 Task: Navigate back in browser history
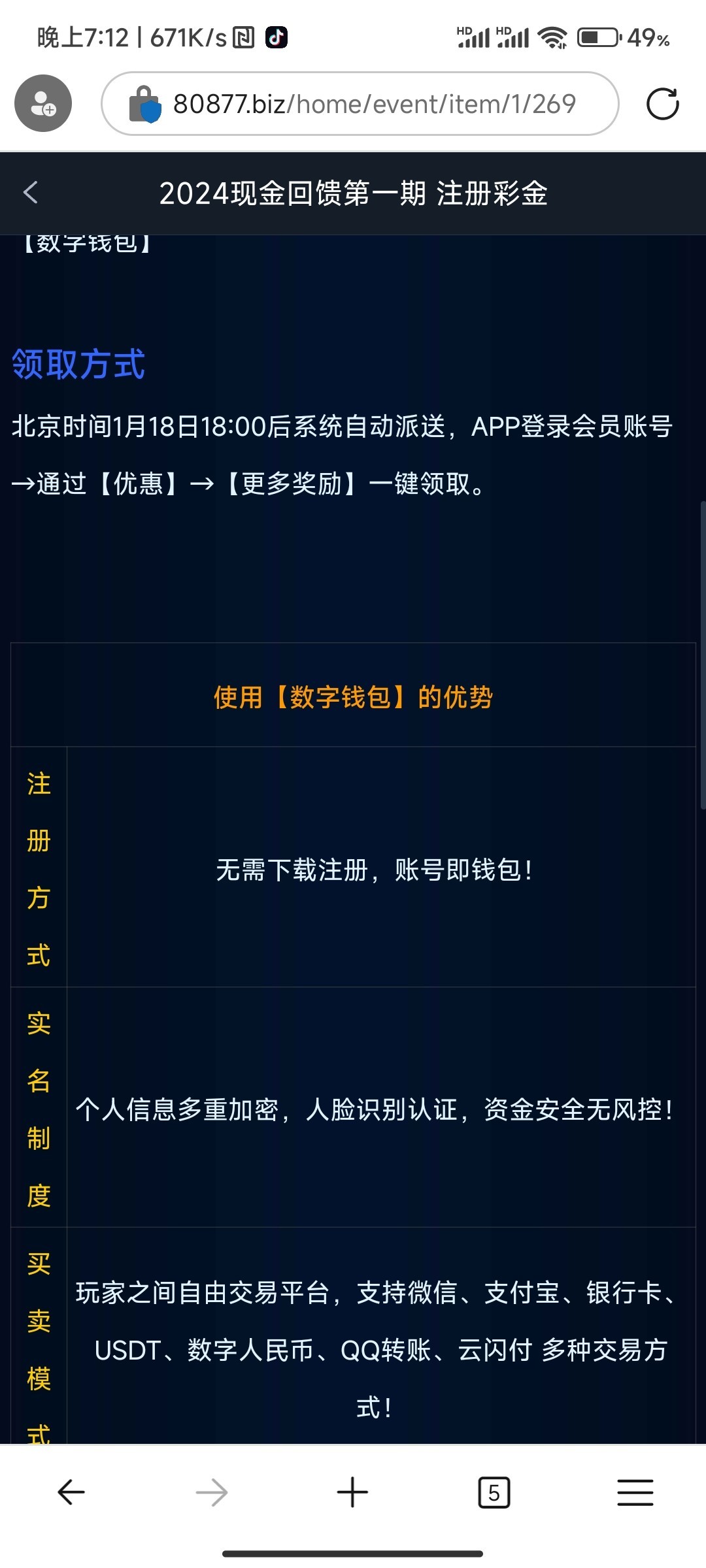tap(71, 1493)
